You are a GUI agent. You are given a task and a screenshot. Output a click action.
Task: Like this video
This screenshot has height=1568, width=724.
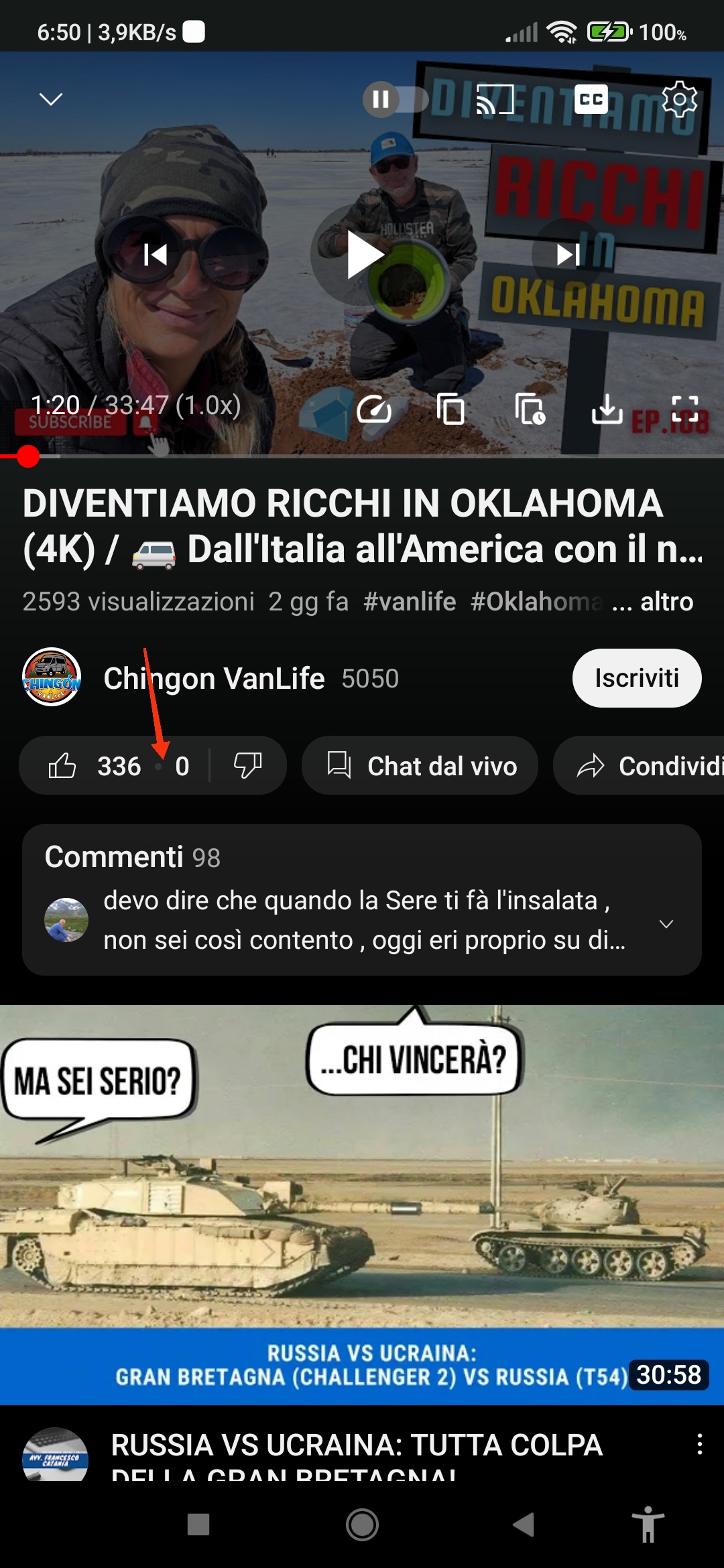coord(63,765)
